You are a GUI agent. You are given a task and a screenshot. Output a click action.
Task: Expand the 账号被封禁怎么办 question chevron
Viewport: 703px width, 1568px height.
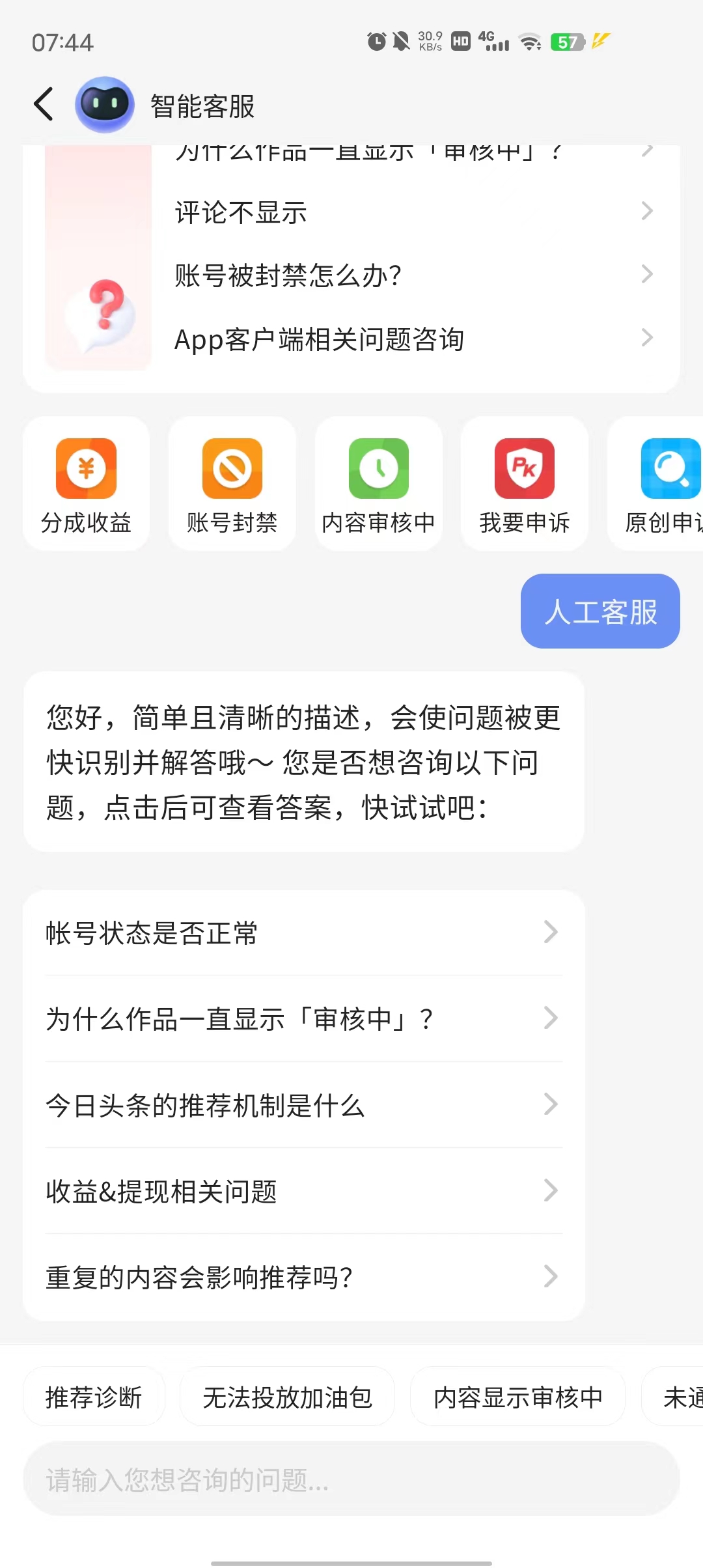pos(646,273)
